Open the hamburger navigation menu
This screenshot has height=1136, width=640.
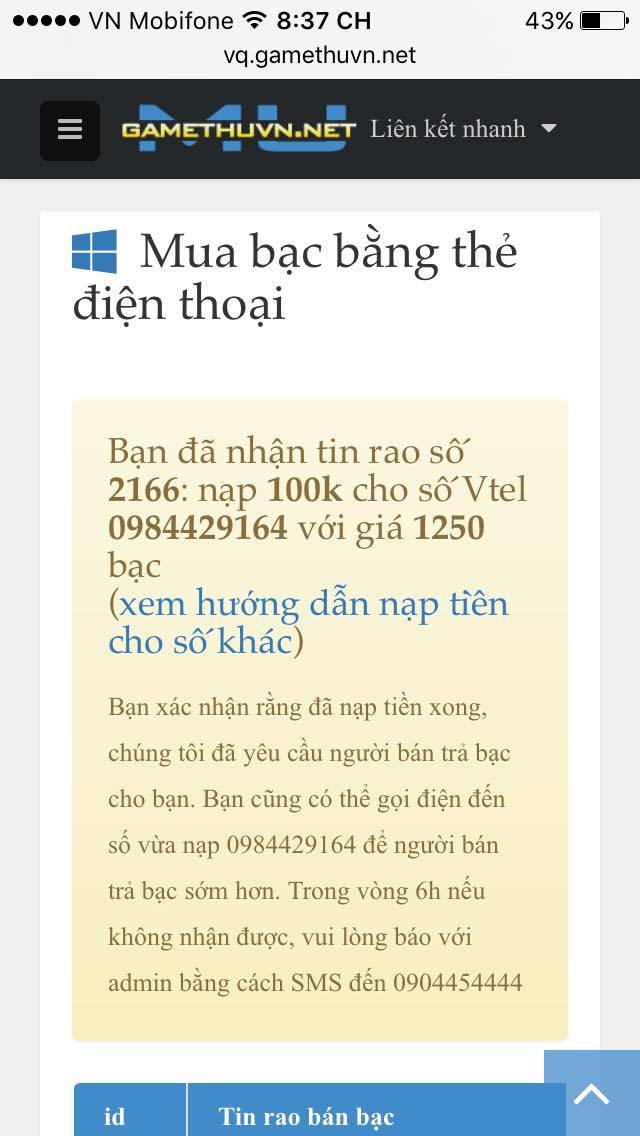(70, 130)
